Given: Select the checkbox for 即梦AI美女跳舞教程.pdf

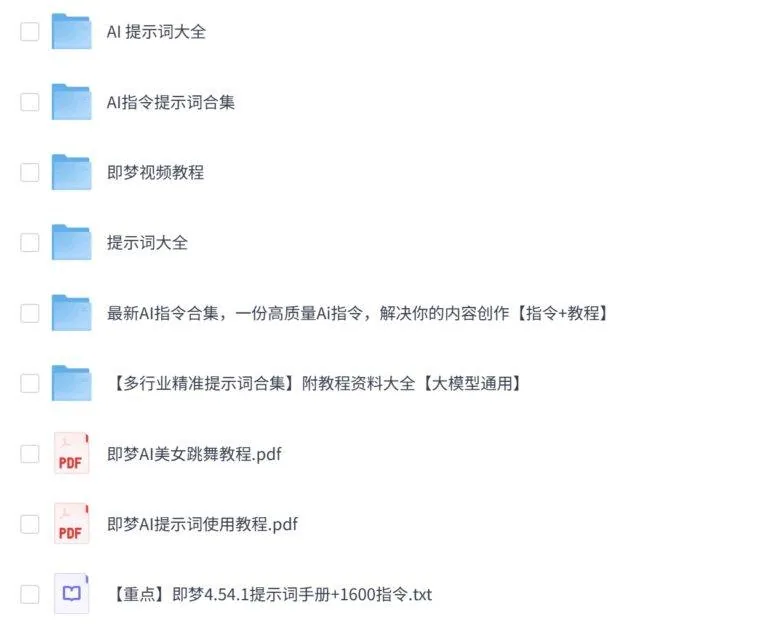Looking at the screenshot, I should [30, 454].
